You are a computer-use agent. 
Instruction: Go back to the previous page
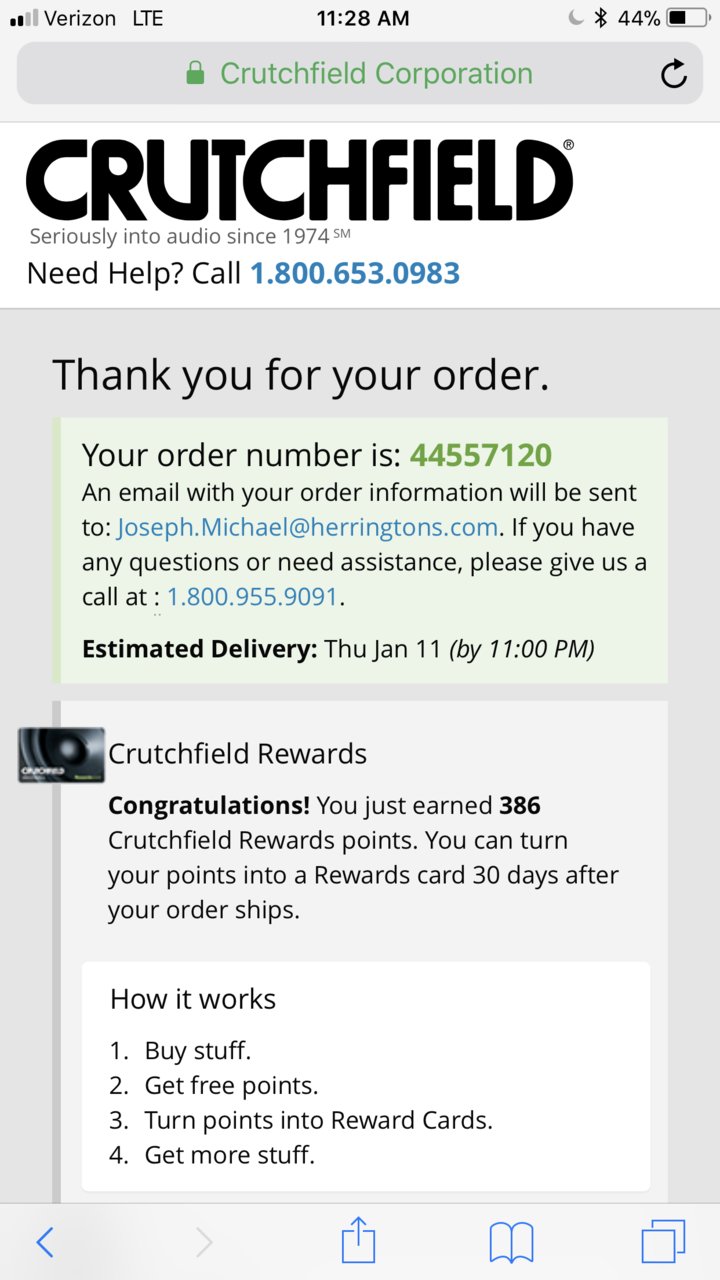click(x=45, y=1242)
